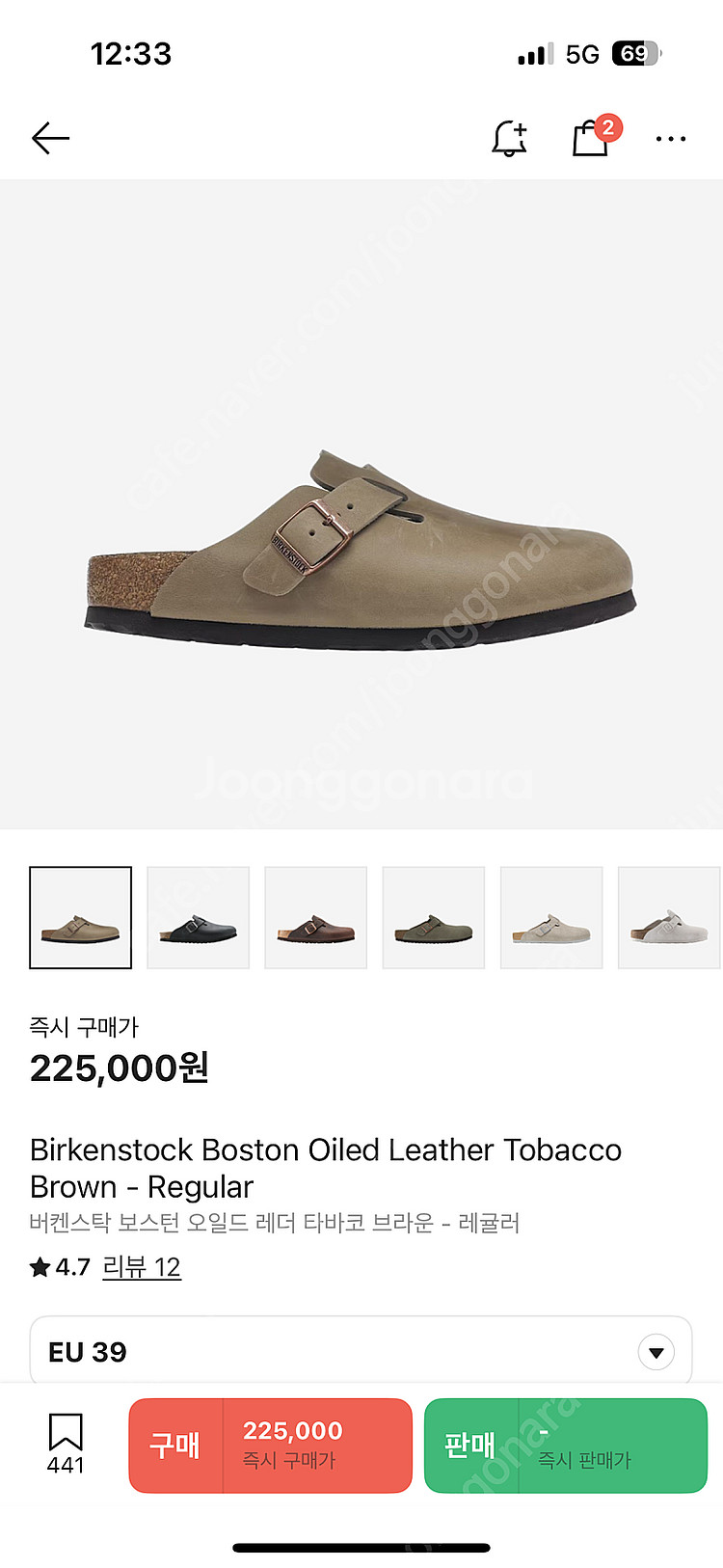The image size is (723, 1568).
Task: Open the three-dot overflow menu
Action: pos(671,139)
